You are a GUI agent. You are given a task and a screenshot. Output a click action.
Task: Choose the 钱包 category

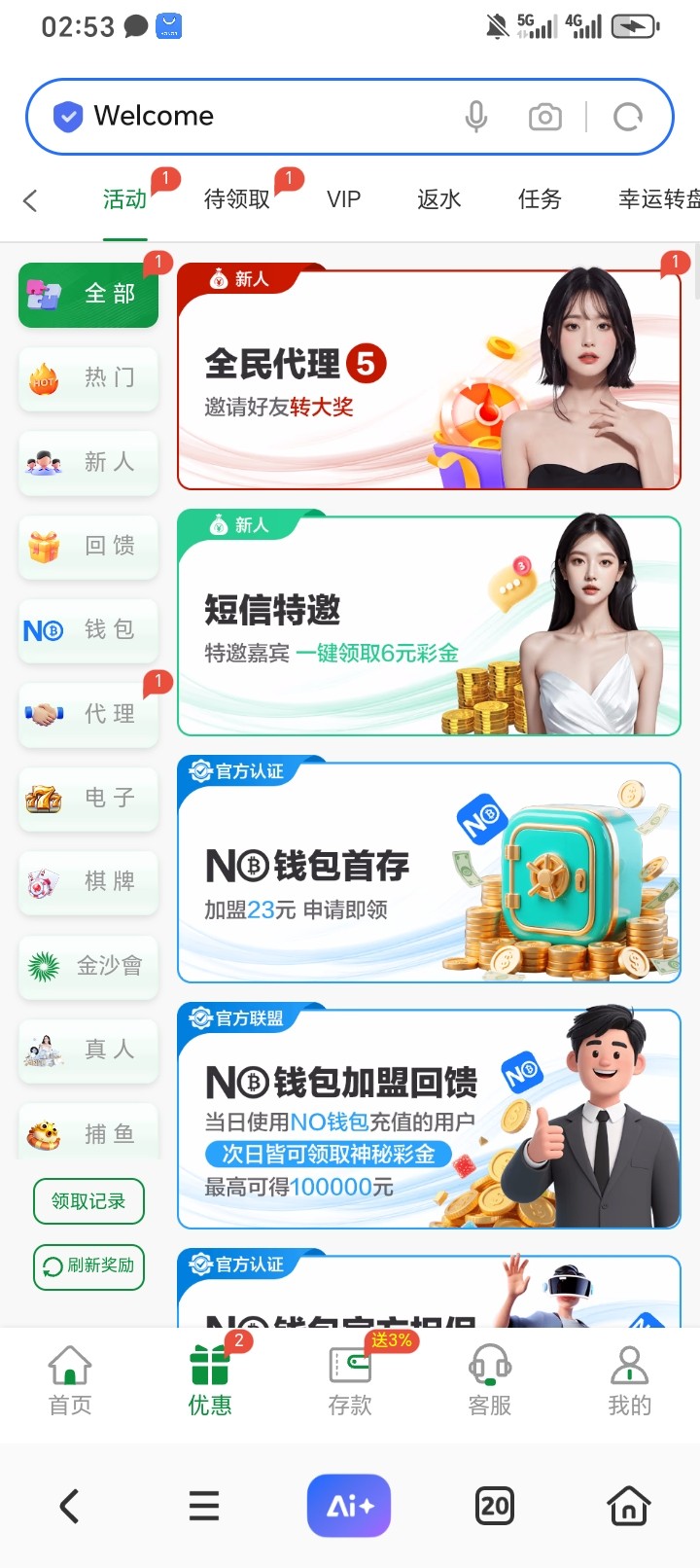tap(88, 629)
